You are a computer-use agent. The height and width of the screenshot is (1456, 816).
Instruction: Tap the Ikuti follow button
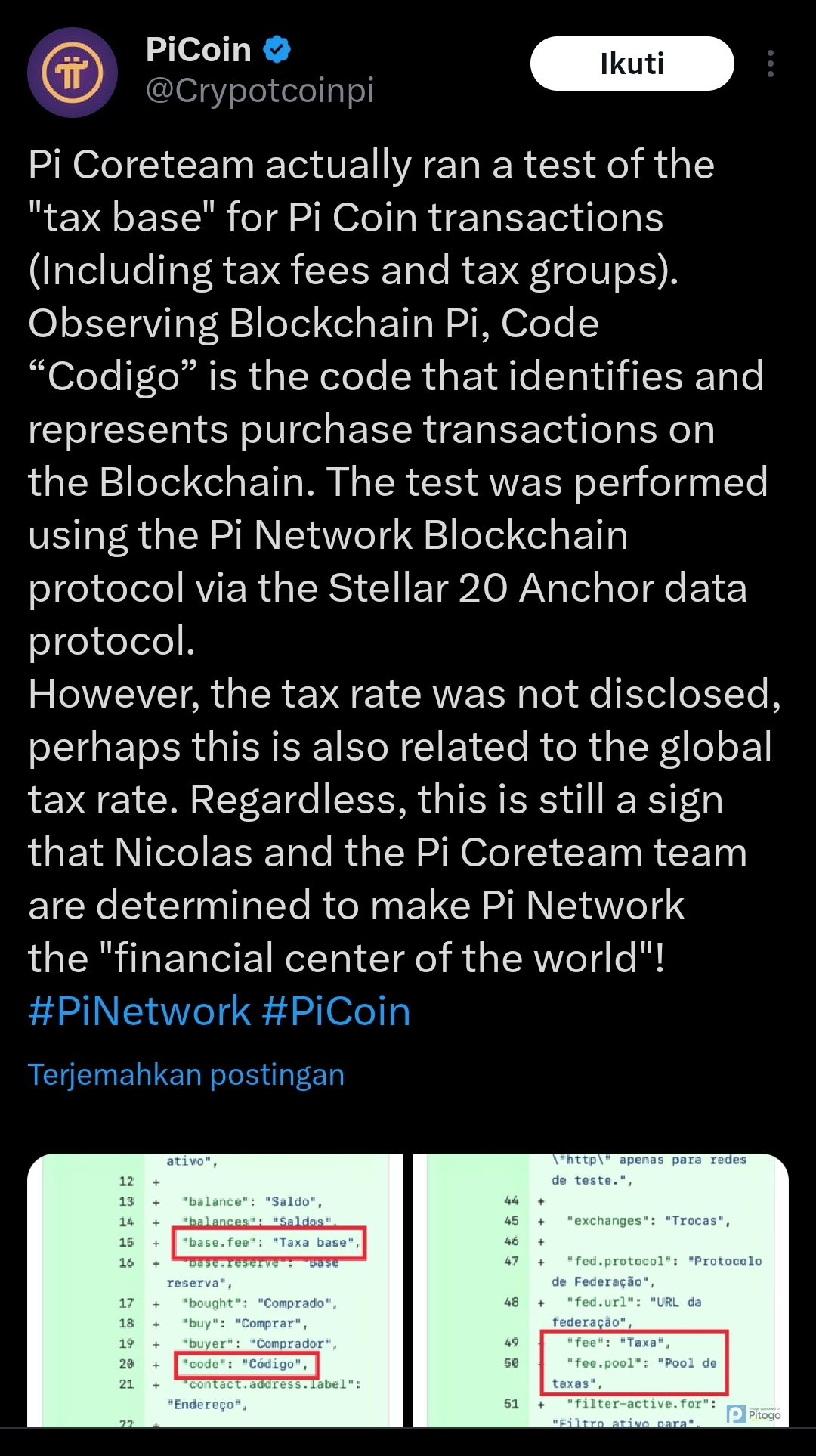click(x=632, y=64)
